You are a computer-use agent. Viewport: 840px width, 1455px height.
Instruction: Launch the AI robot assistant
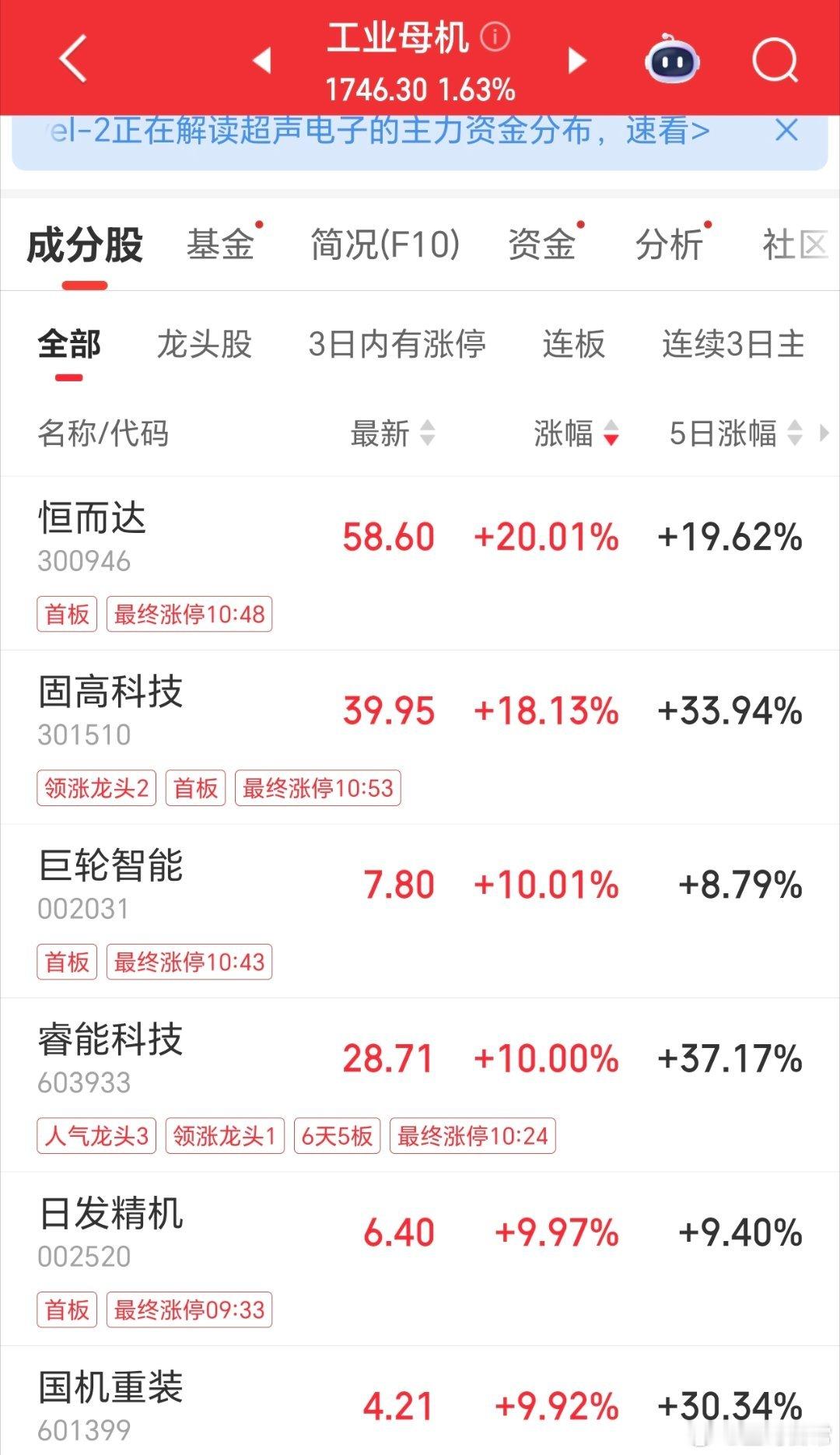[670, 58]
